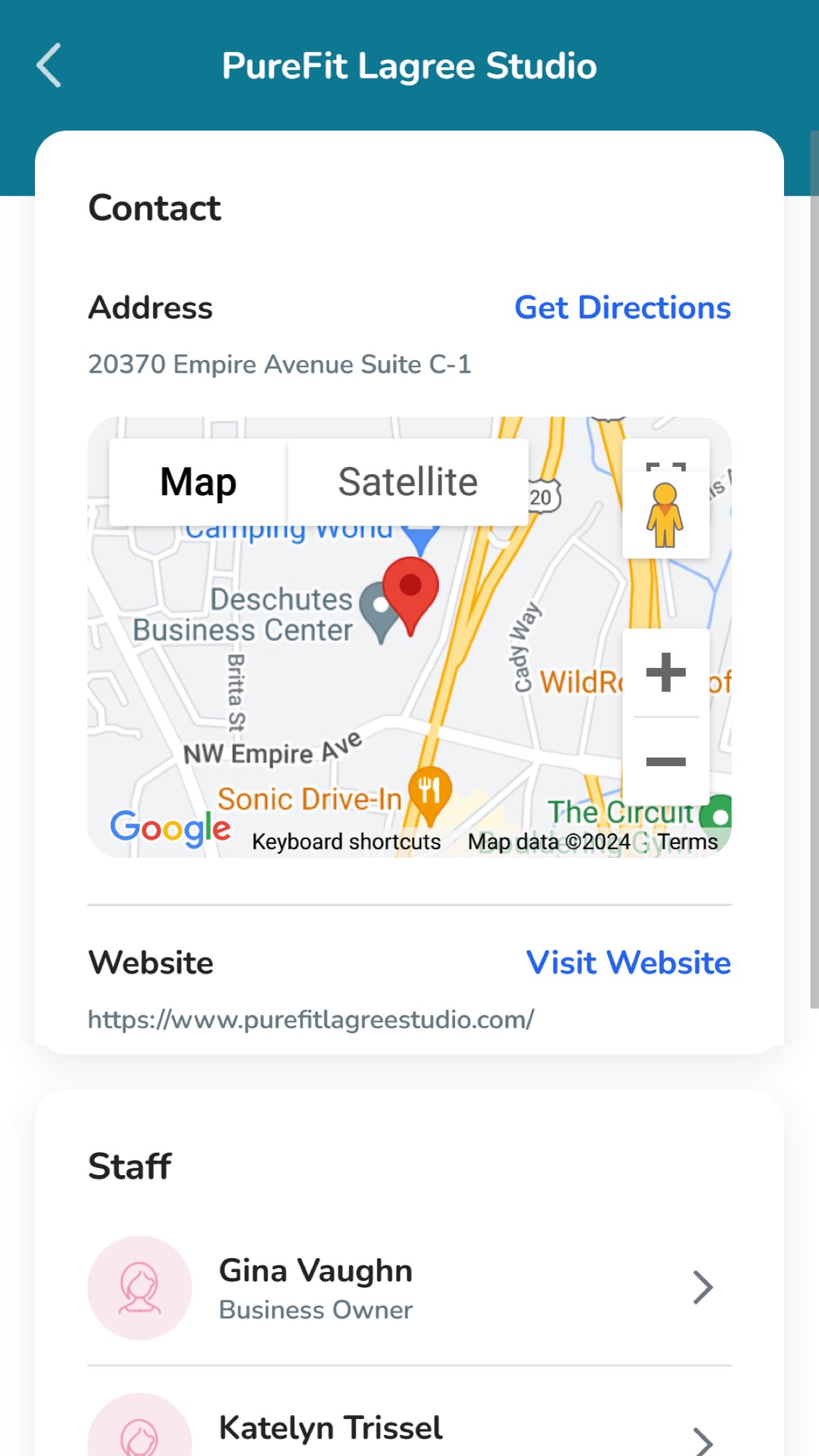Image resolution: width=819 pixels, height=1456 pixels.
Task: Click the PureFit Lagree Studio title
Action: (x=409, y=65)
